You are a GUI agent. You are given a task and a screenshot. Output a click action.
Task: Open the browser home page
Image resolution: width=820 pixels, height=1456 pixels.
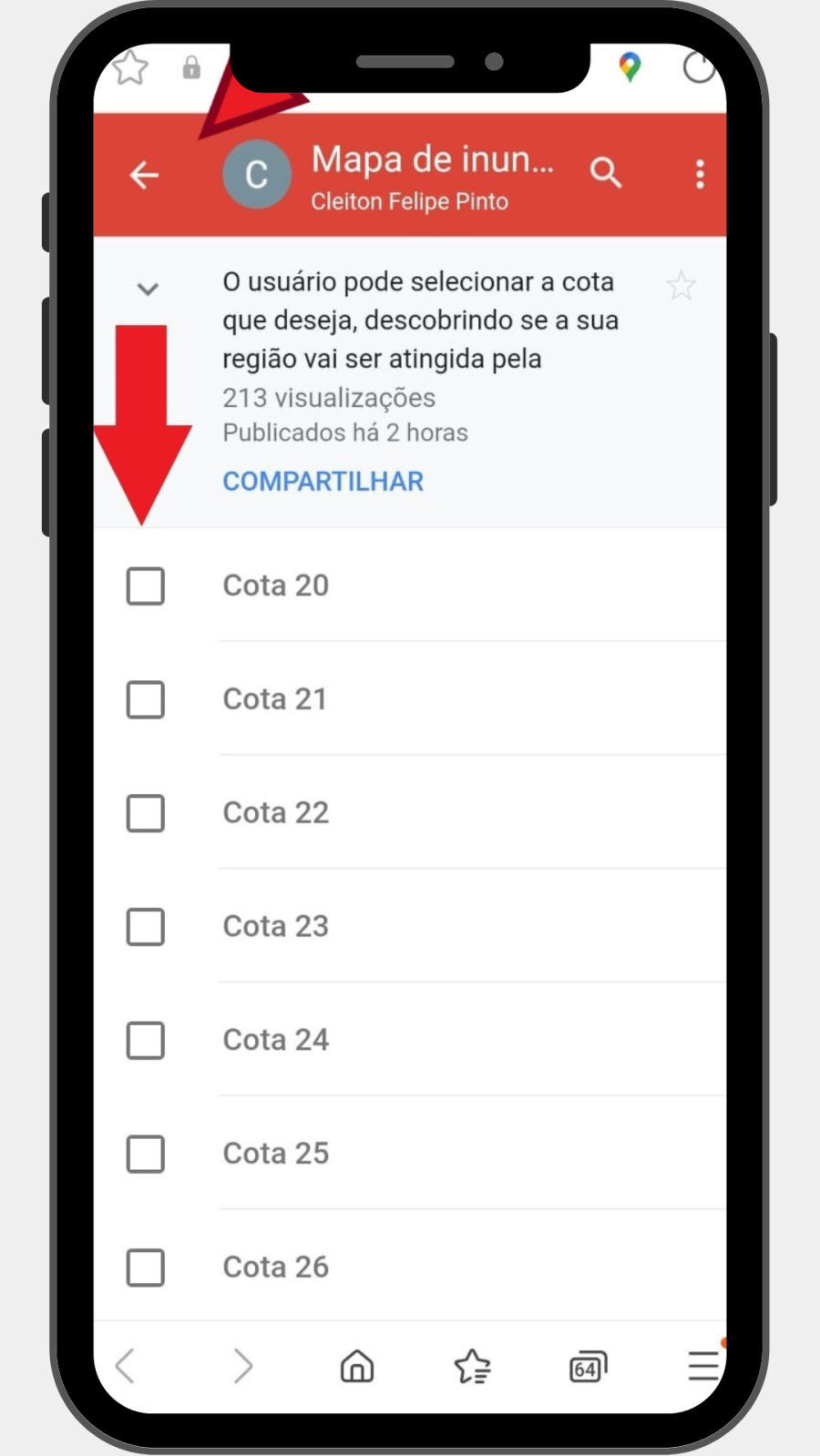tap(357, 1367)
